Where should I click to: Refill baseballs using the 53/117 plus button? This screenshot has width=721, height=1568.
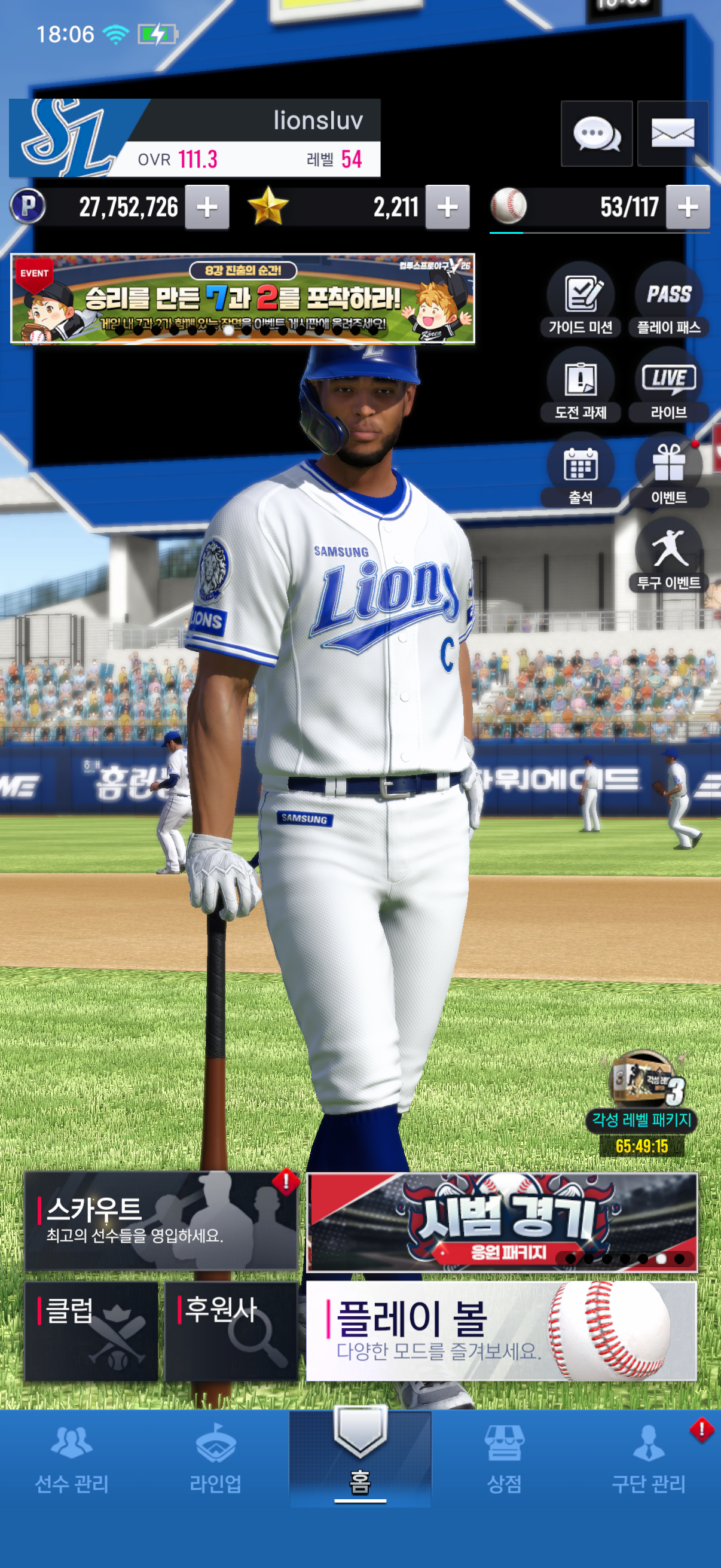point(688,208)
